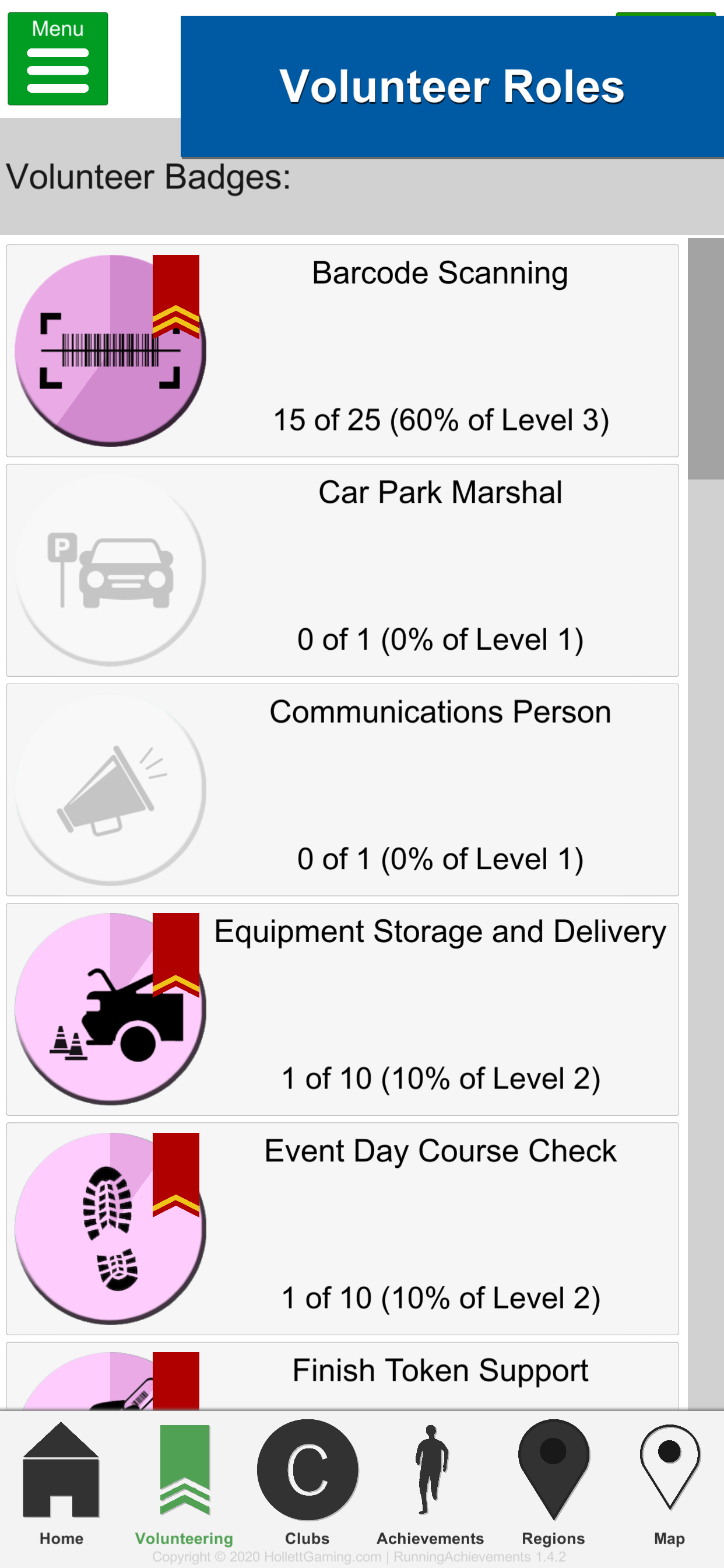Select the Communications Person badge

tap(342, 789)
